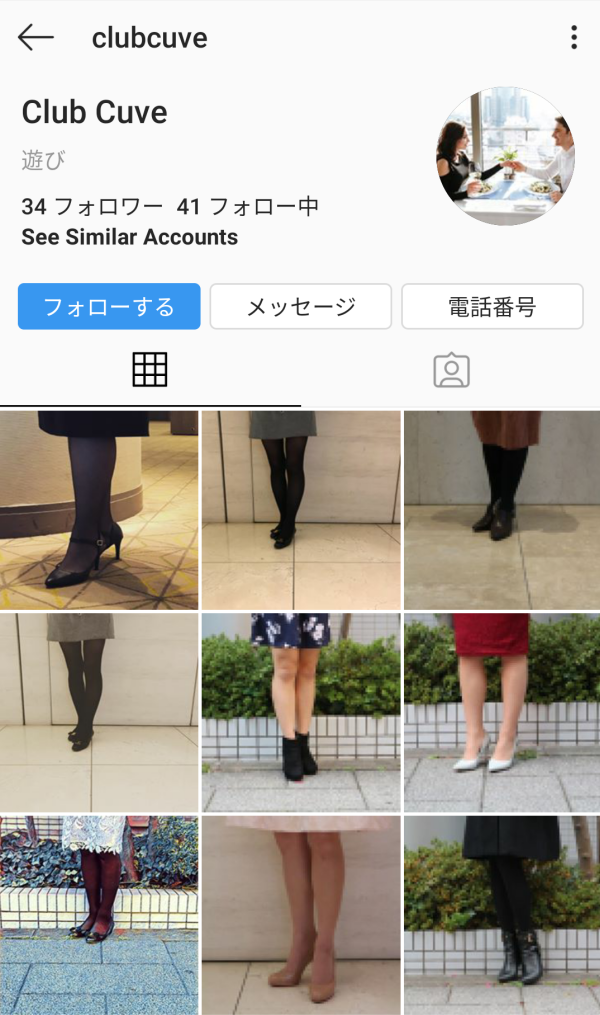The height and width of the screenshot is (1015, 600).
Task: Open the 34 フォロワー followers list
Action: (x=92, y=207)
